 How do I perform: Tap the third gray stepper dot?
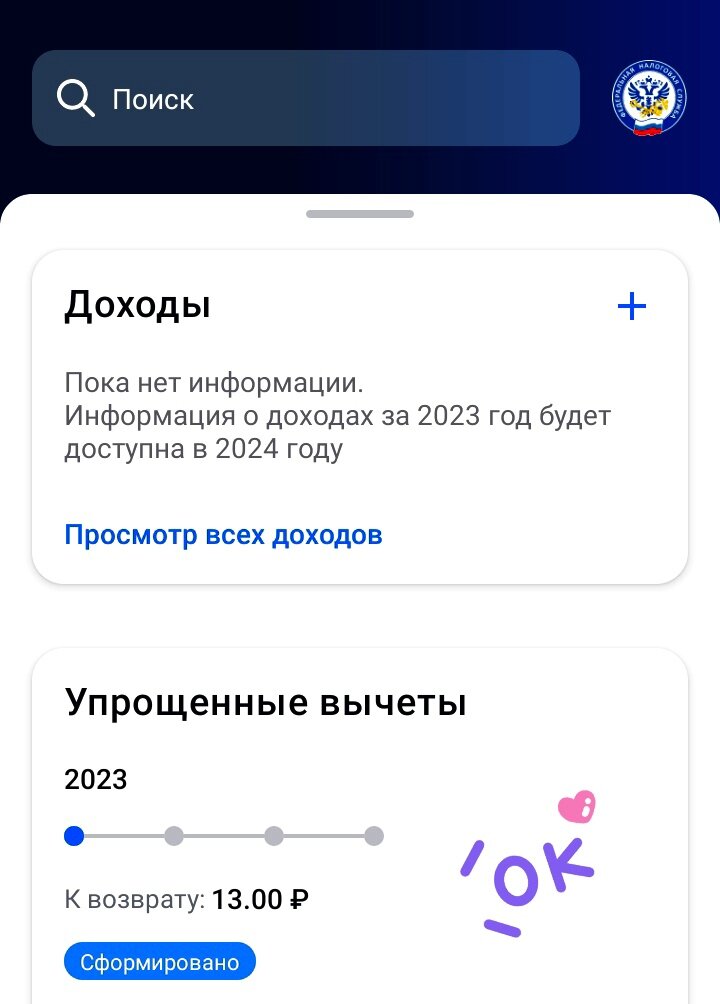pyautogui.click(x=275, y=836)
